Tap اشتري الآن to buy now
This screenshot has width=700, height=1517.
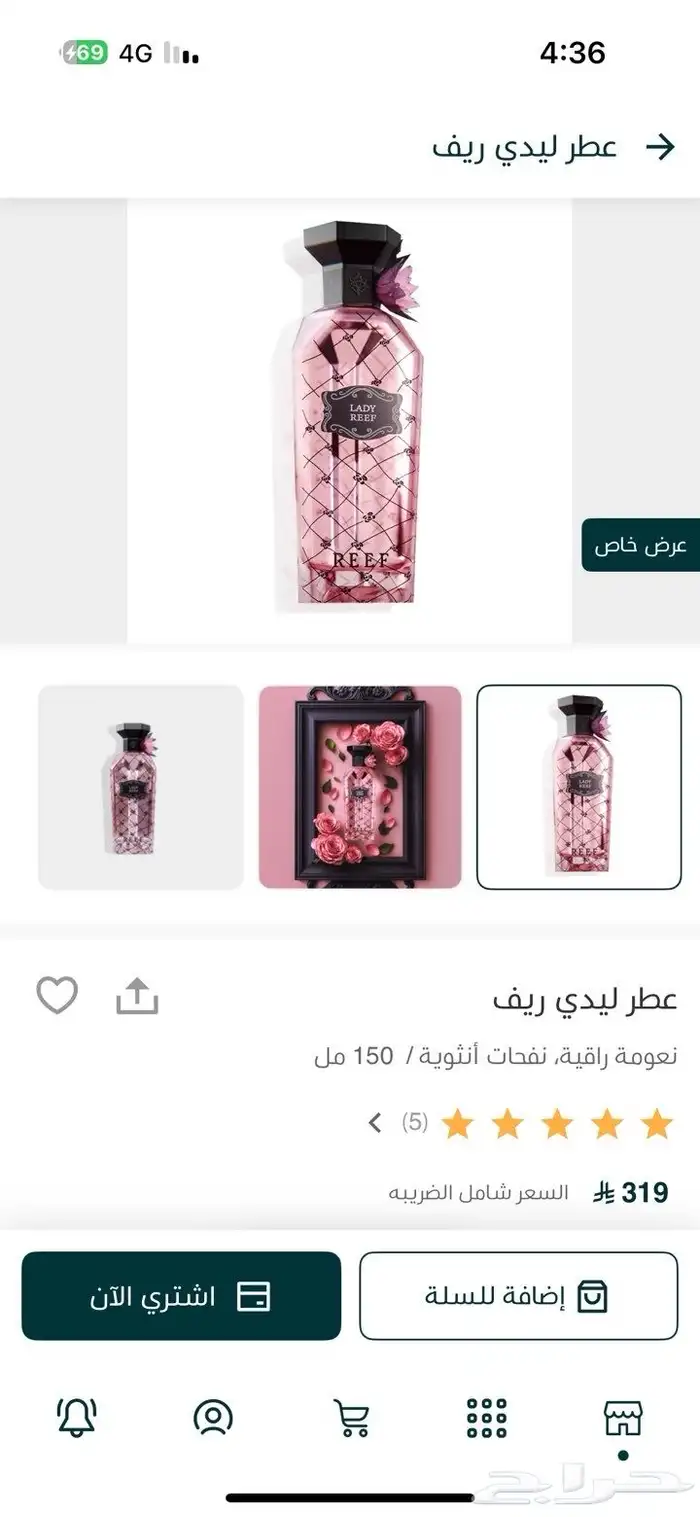(x=181, y=1296)
